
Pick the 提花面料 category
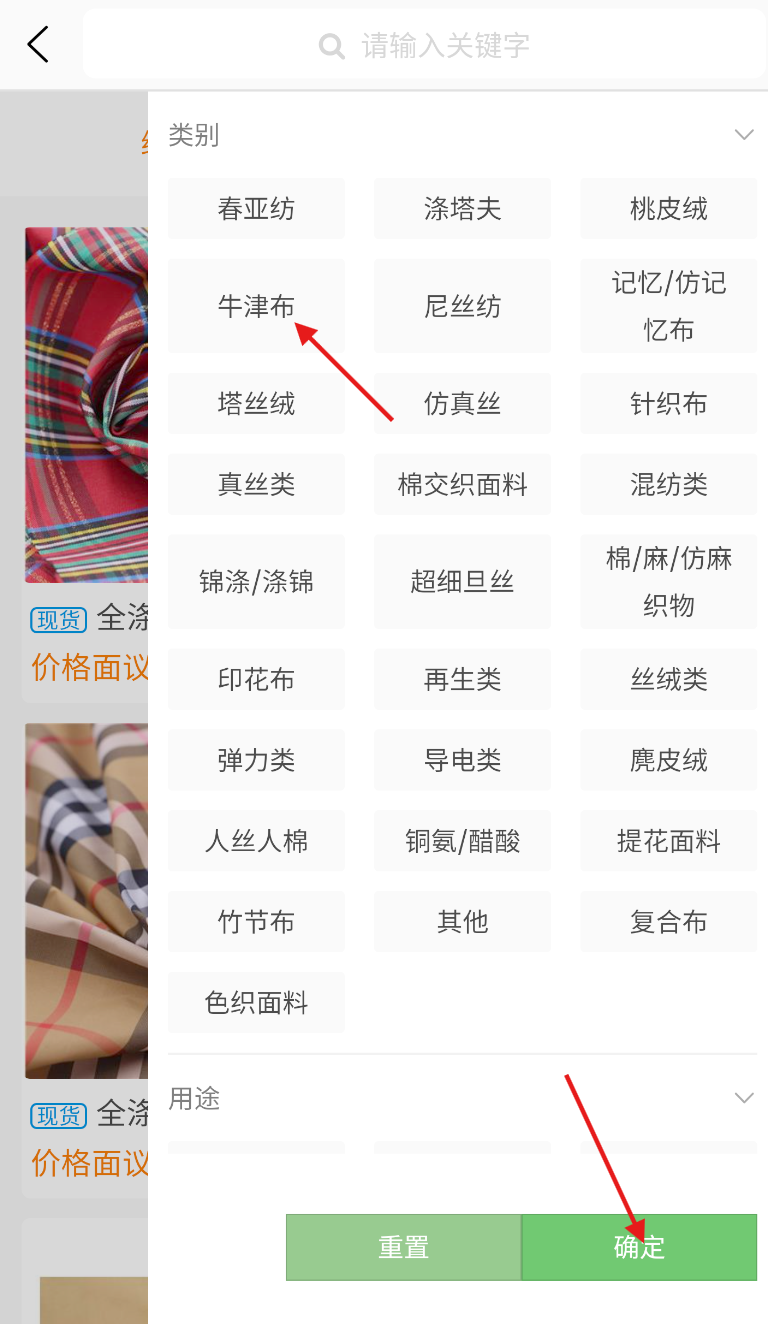[668, 842]
